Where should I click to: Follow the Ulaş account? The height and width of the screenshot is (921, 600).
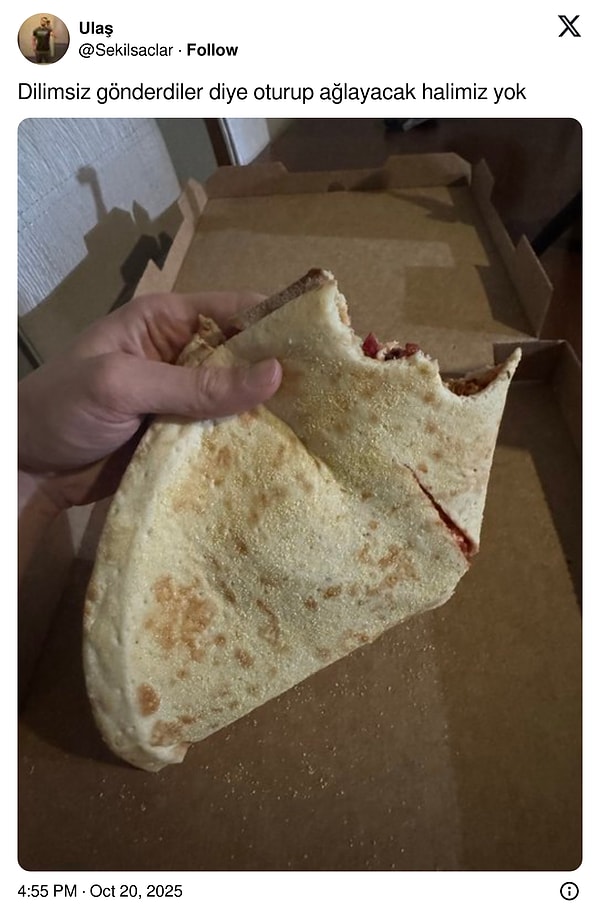pos(212,50)
